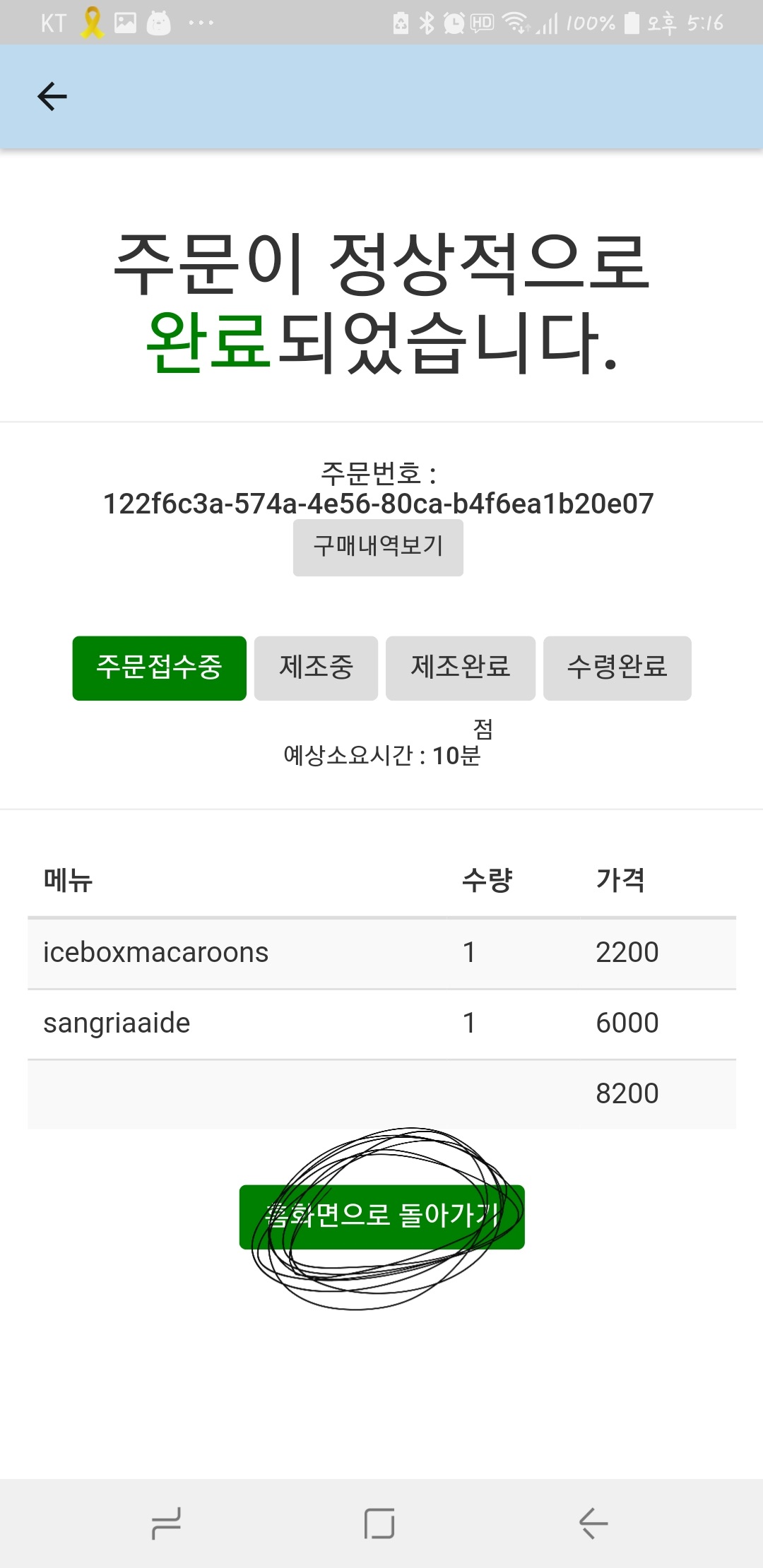Viewport: 763px width, 1568px height.
Task: Select the 제조완료 status button
Action: click(461, 668)
